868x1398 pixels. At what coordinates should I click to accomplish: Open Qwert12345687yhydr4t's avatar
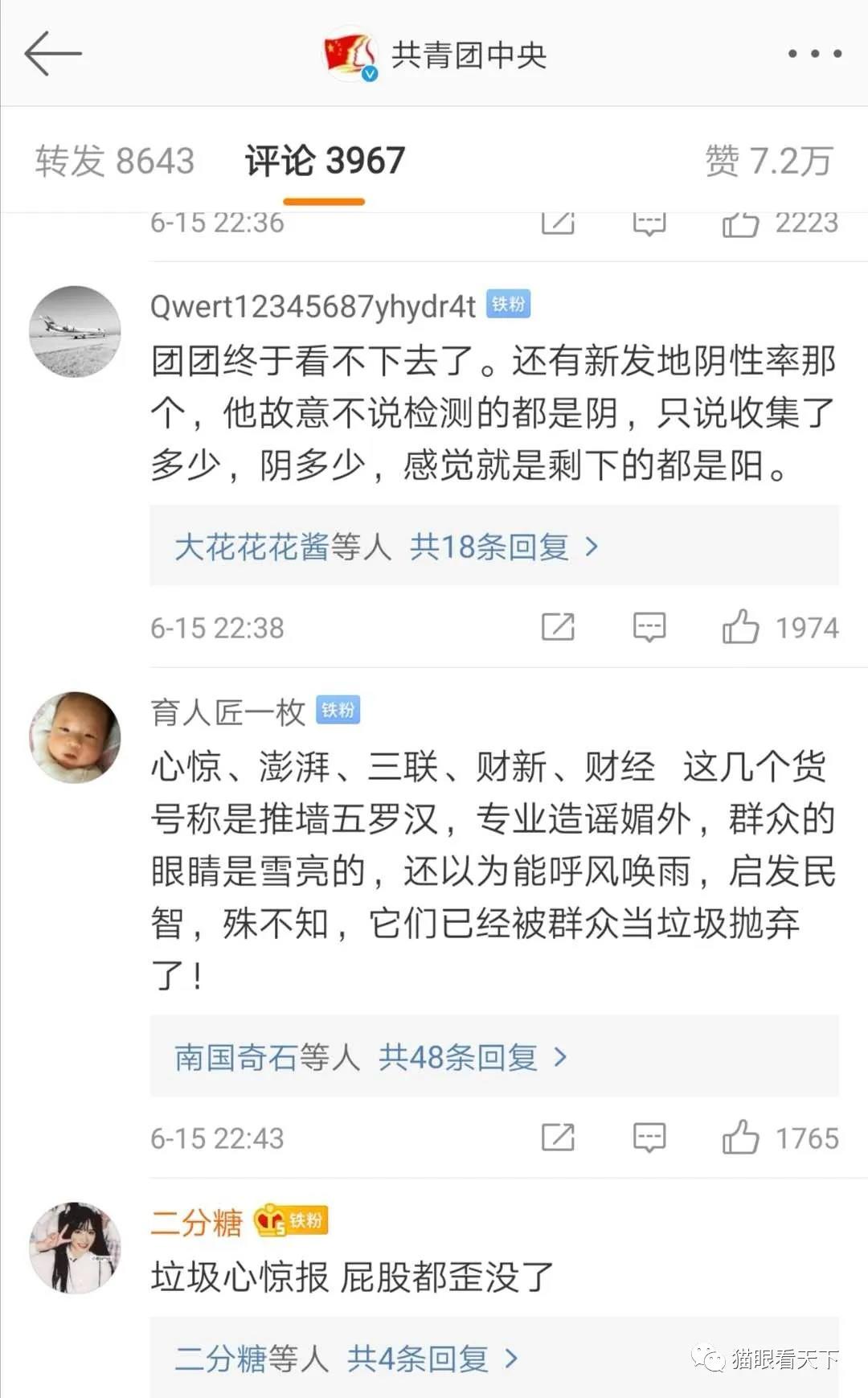click(76, 331)
